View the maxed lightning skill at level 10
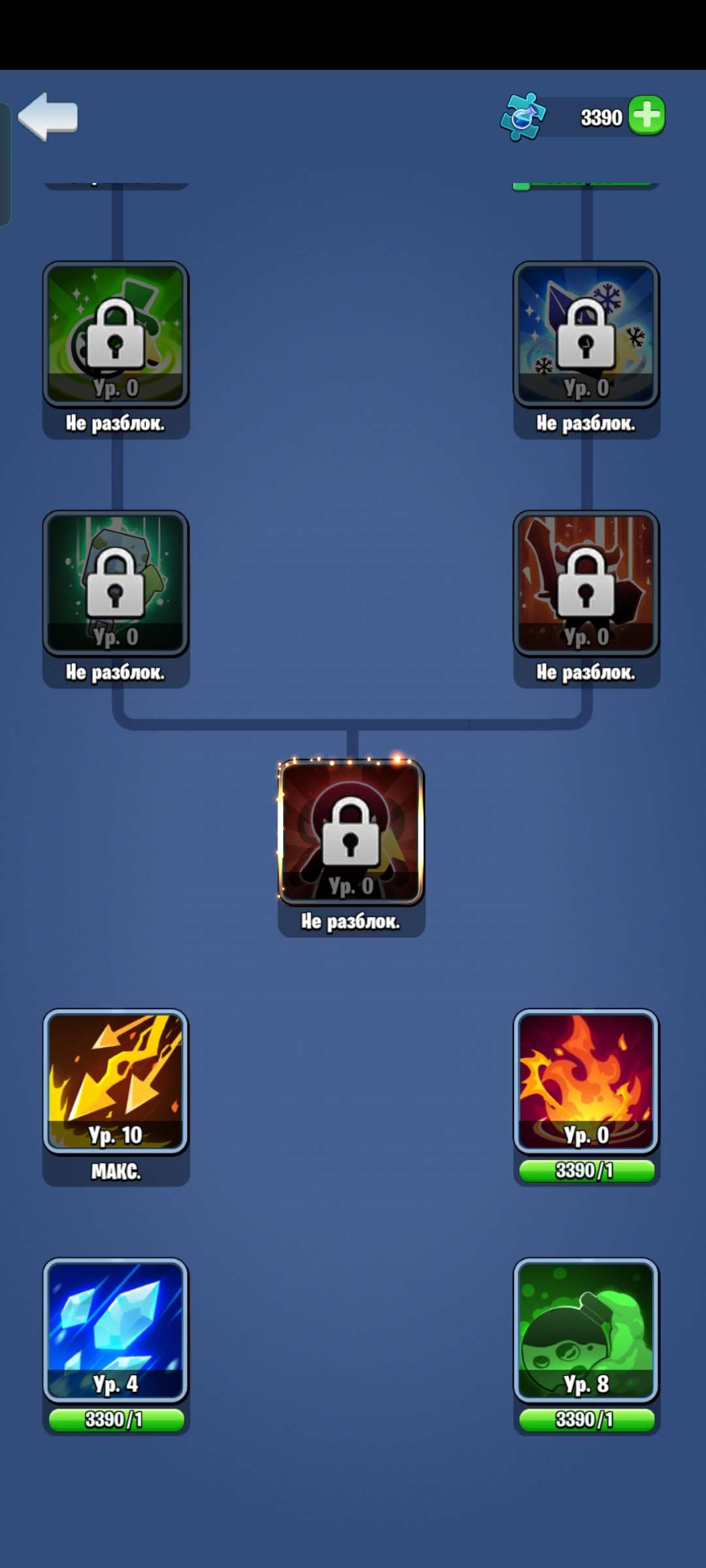Screen dimensions: 706x1568 coord(116,1081)
